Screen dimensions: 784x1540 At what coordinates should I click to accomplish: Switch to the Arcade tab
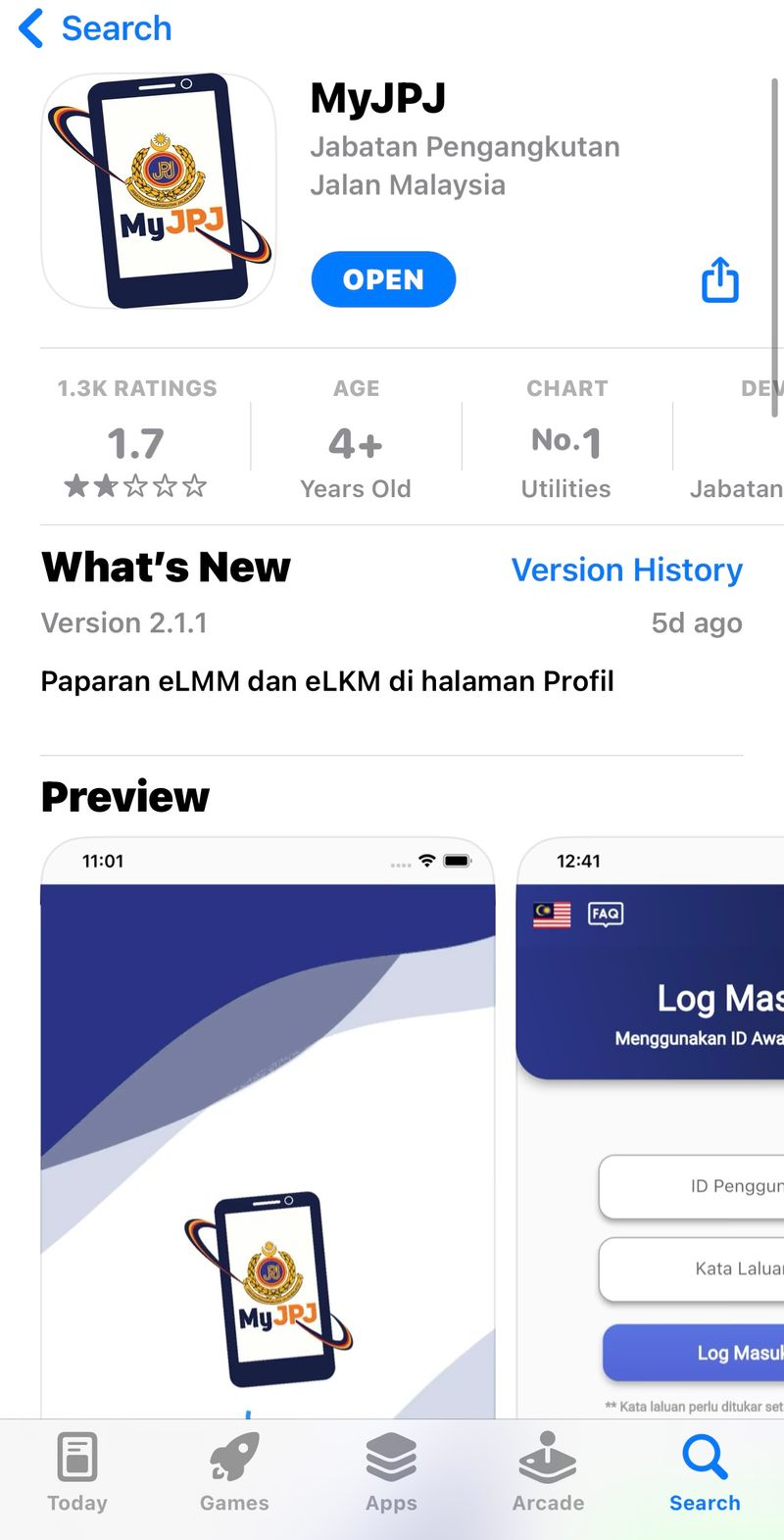click(x=548, y=1472)
